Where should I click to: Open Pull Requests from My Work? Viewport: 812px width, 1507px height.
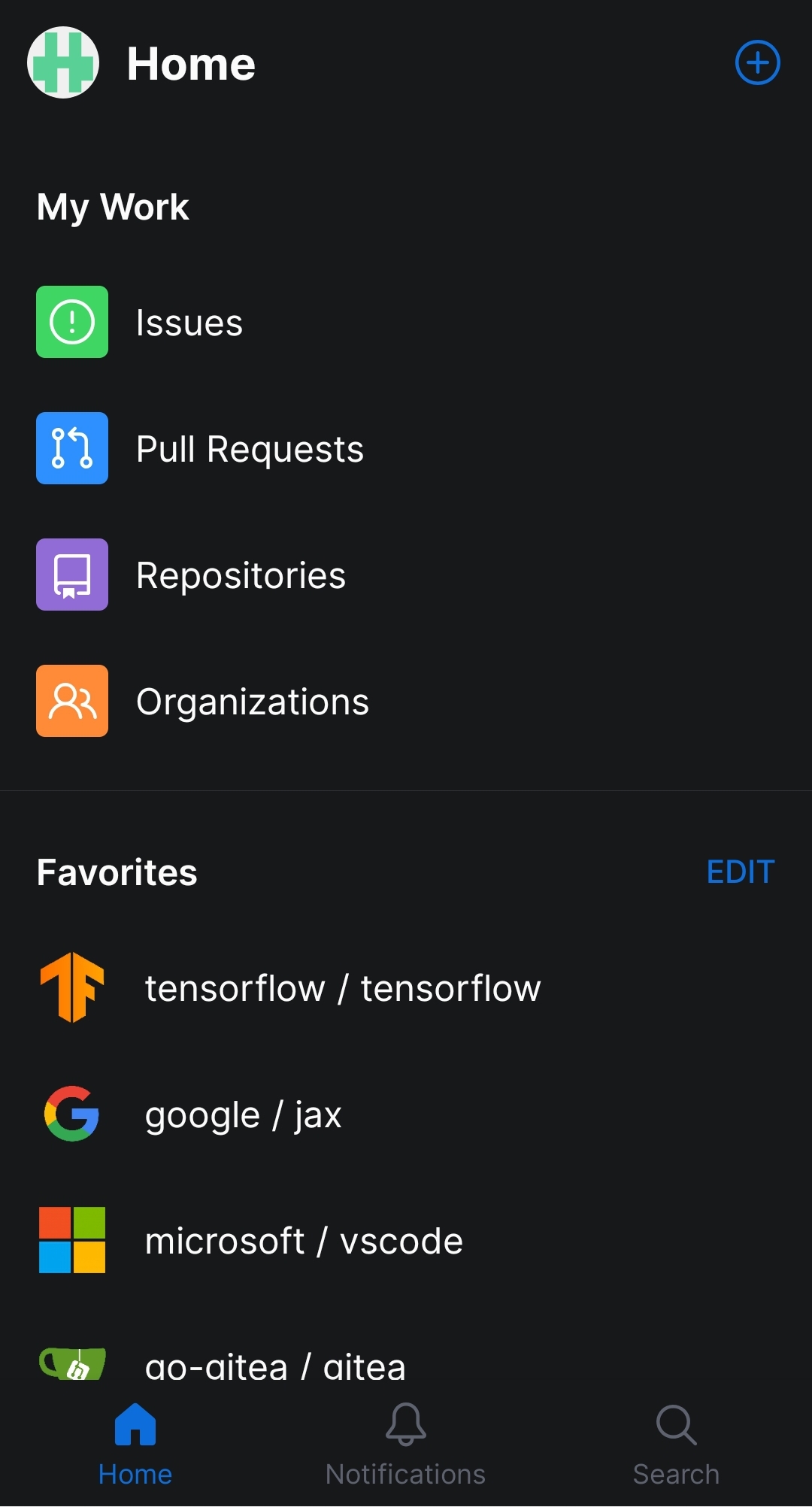click(x=249, y=449)
